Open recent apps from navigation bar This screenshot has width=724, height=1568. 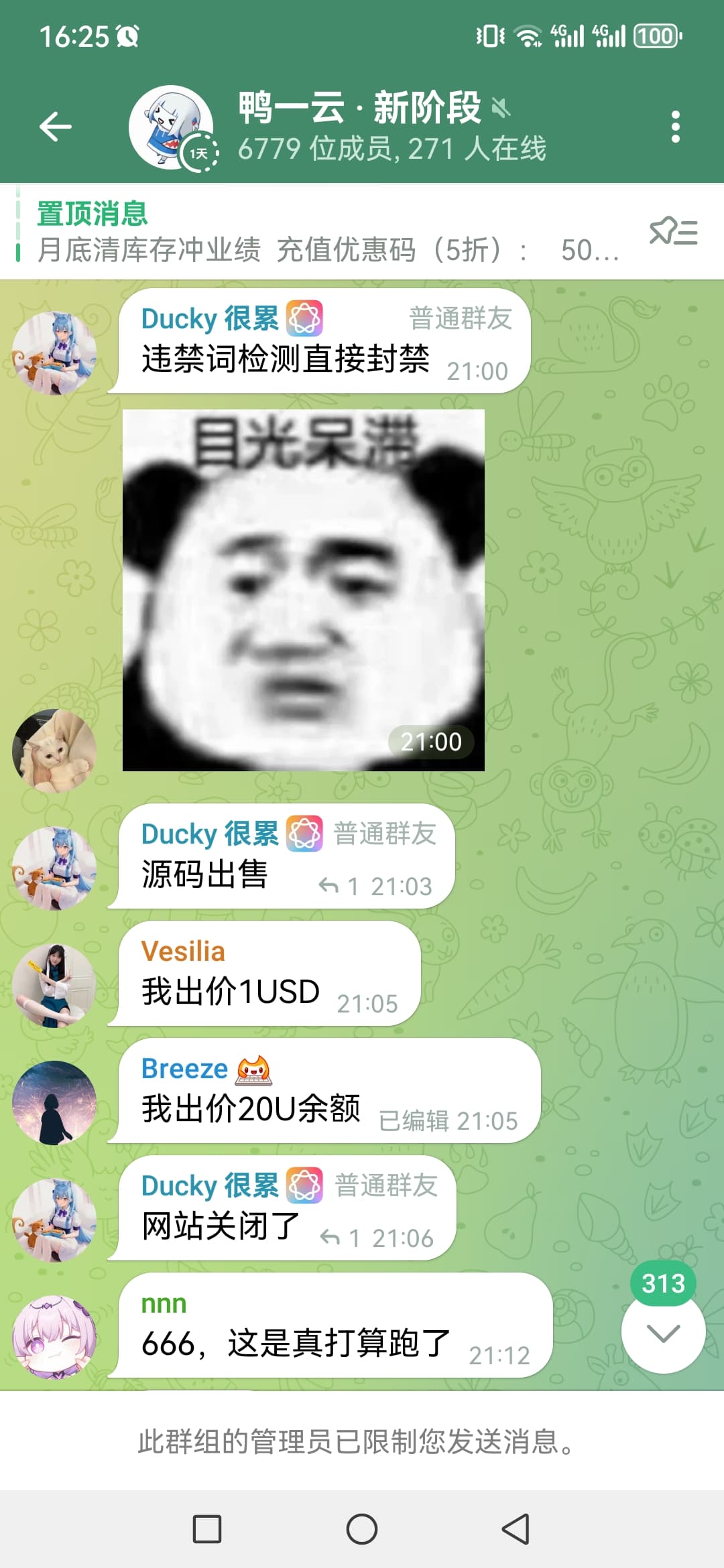tap(207, 1529)
